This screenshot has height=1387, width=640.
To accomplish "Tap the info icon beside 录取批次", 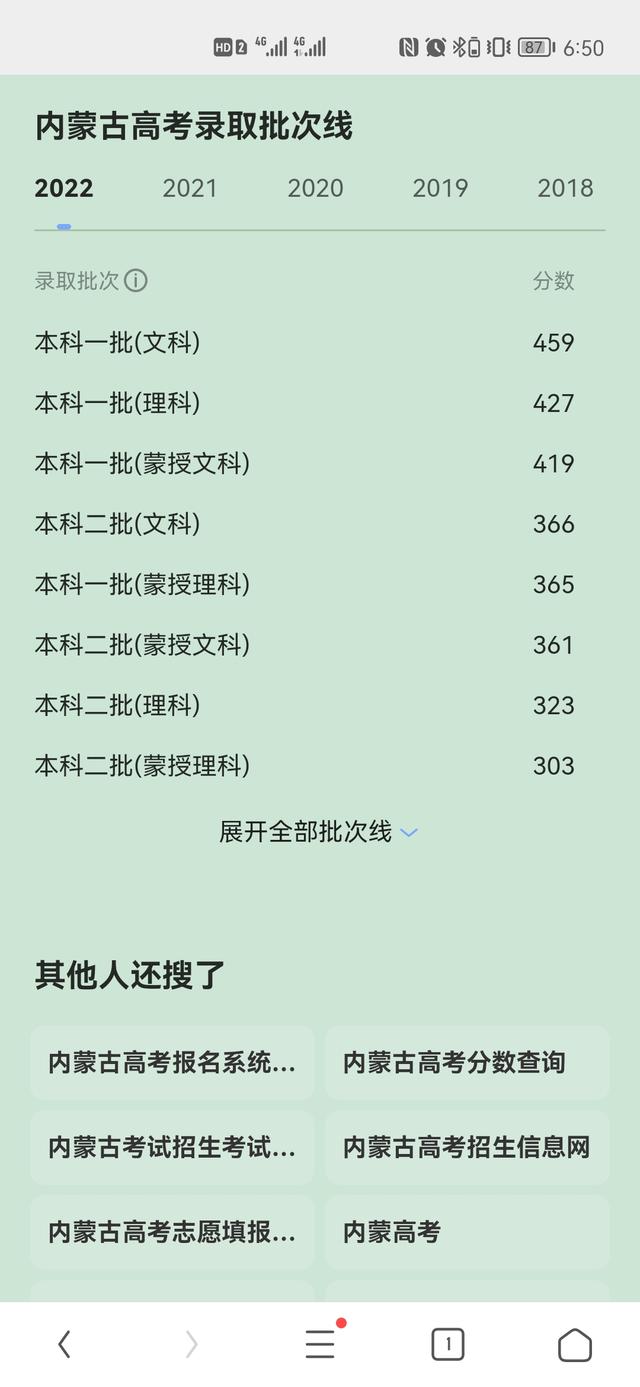I will click(x=135, y=281).
